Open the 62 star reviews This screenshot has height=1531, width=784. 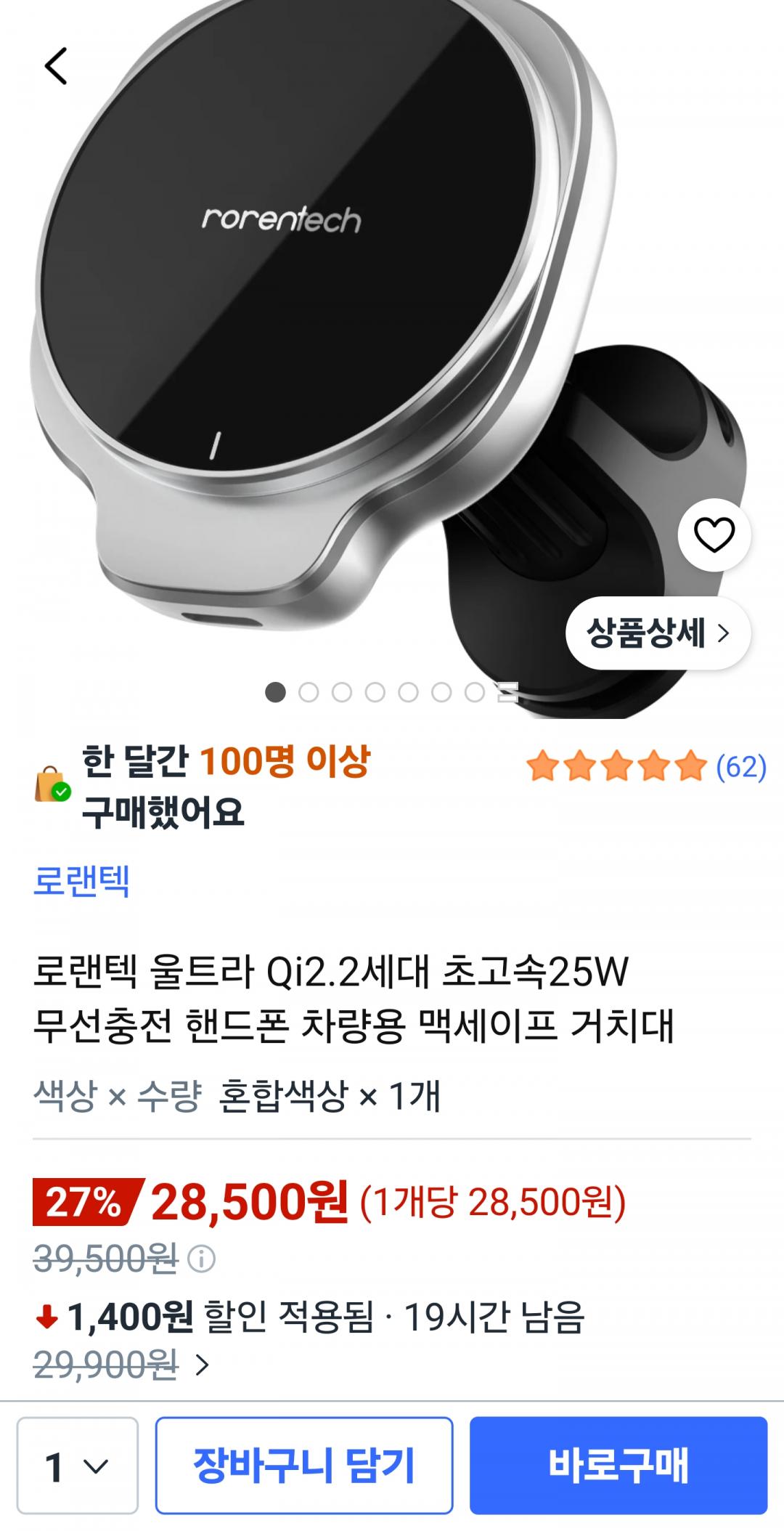point(646,766)
